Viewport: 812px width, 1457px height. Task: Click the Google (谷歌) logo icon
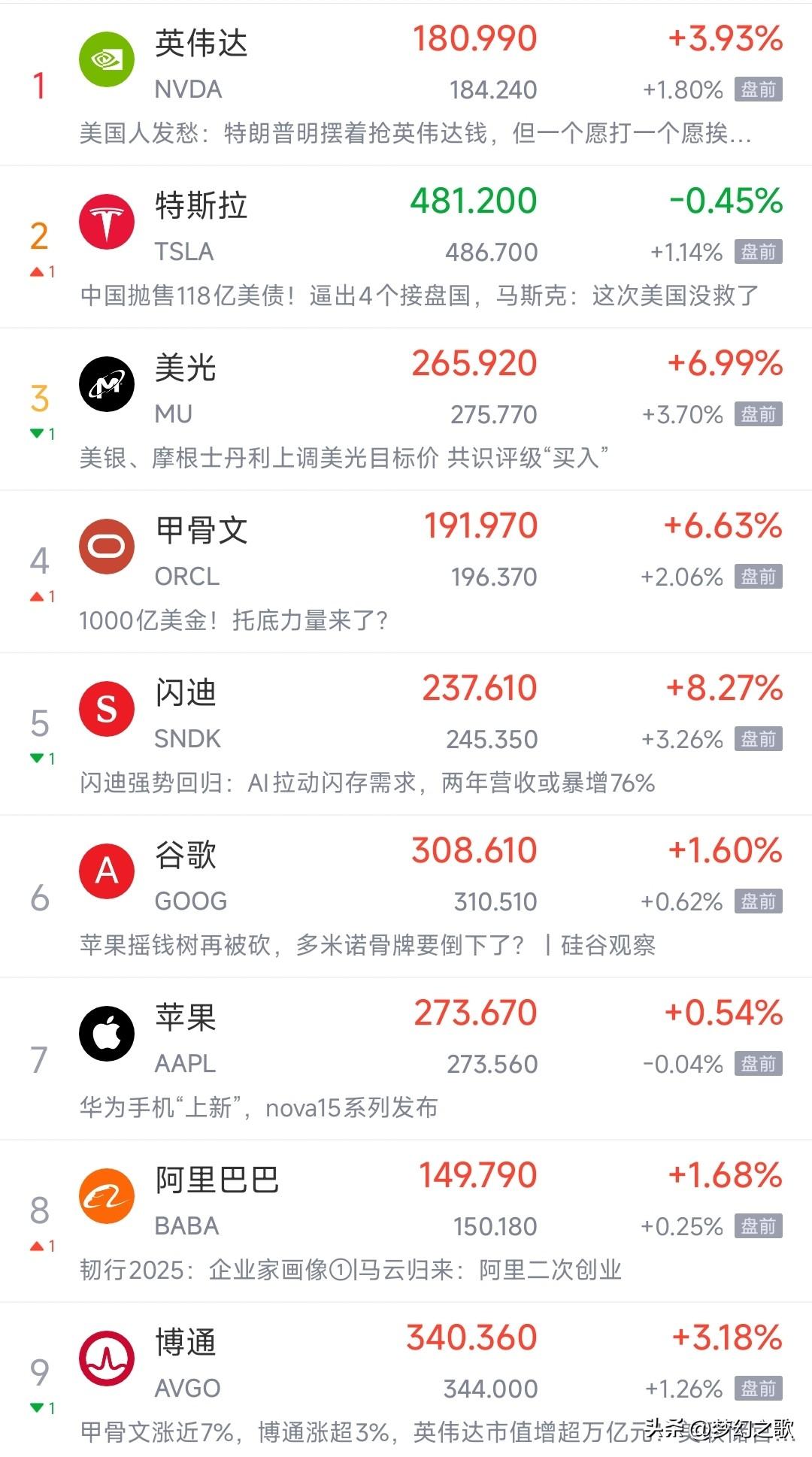pyautogui.click(x=108, y=870)
